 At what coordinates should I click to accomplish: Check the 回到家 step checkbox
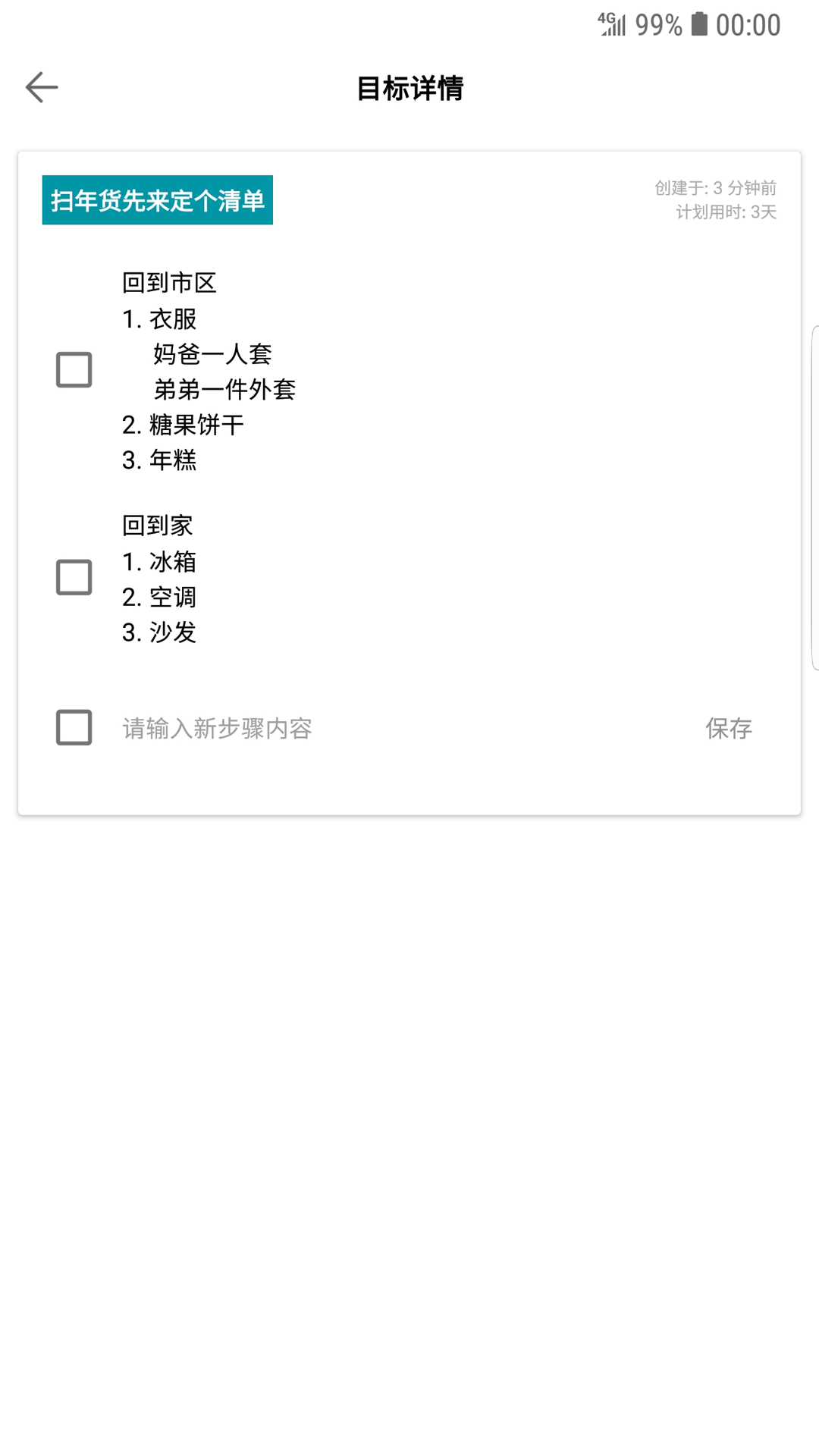tap(74, 576)
